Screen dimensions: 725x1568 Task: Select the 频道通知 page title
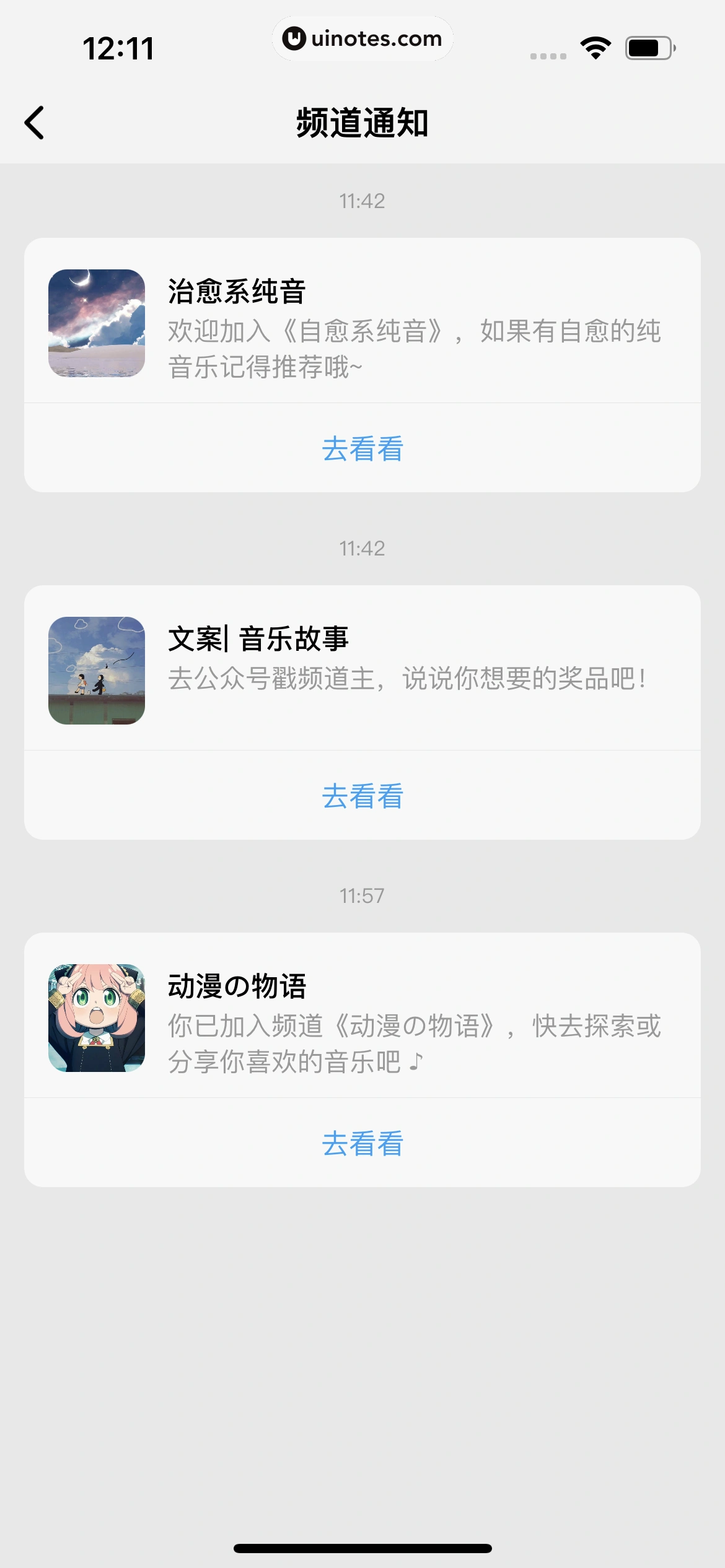[362, 122]
